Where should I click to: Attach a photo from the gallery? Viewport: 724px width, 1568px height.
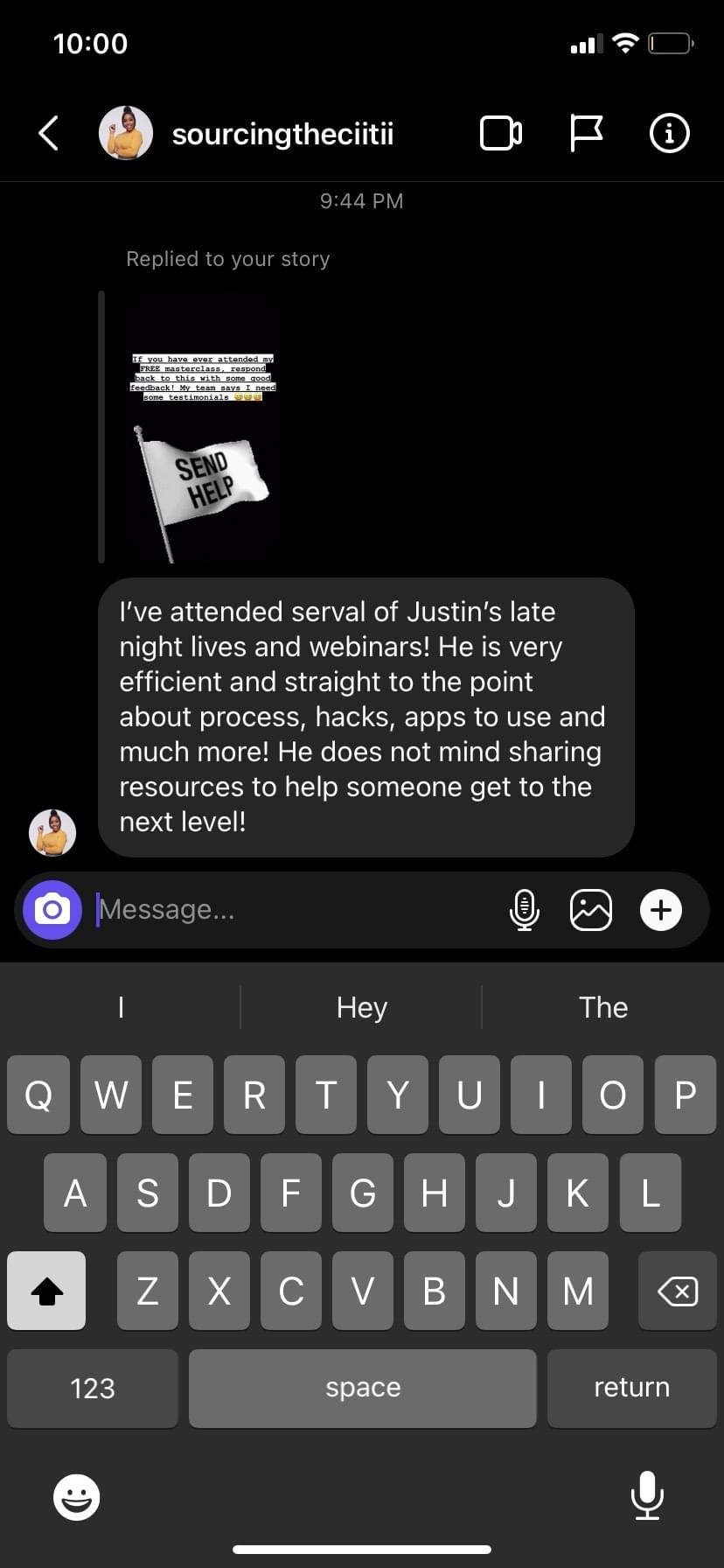(x=591, y=910)
